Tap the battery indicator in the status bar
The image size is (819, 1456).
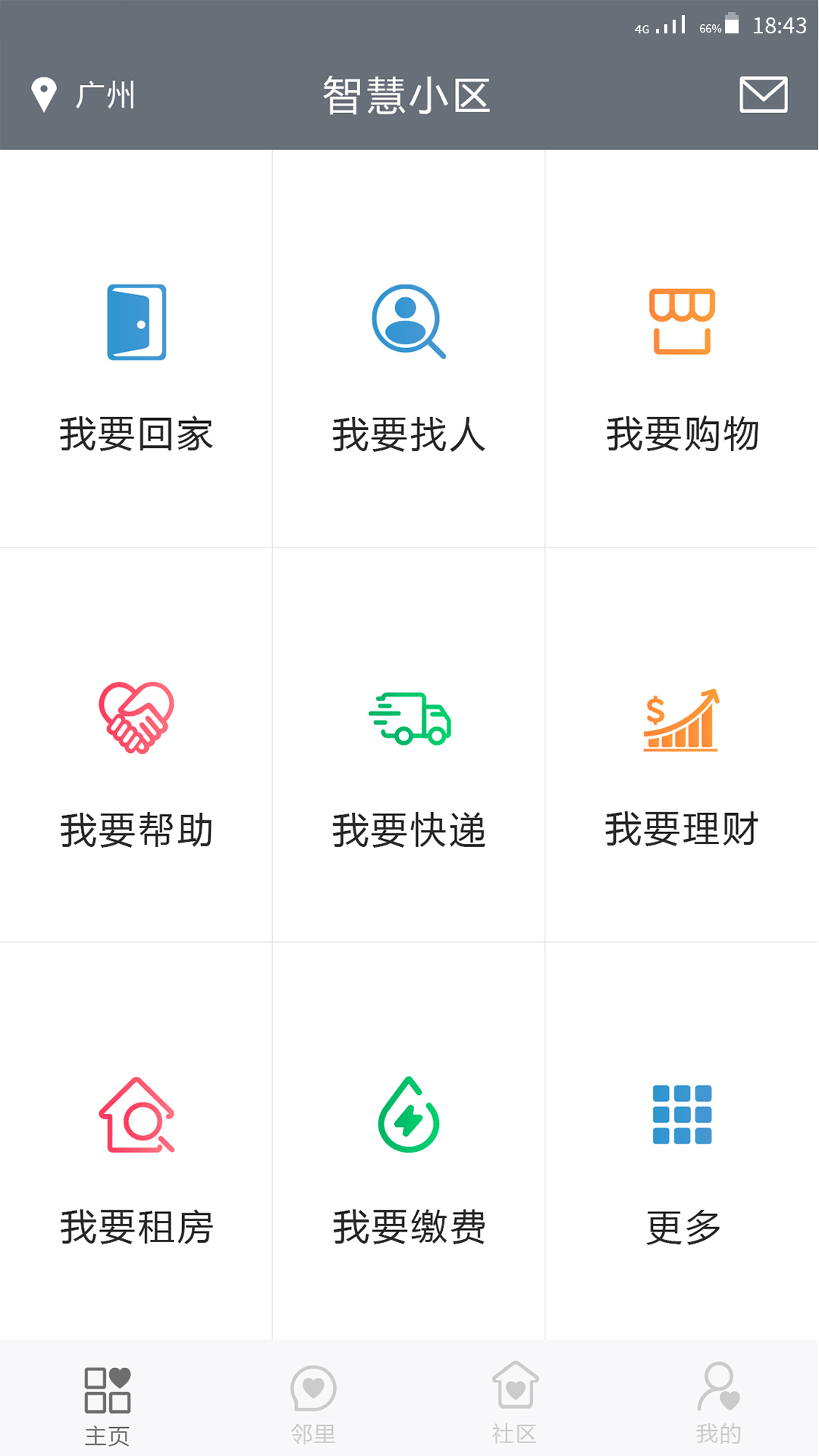(x=732, y=24)
